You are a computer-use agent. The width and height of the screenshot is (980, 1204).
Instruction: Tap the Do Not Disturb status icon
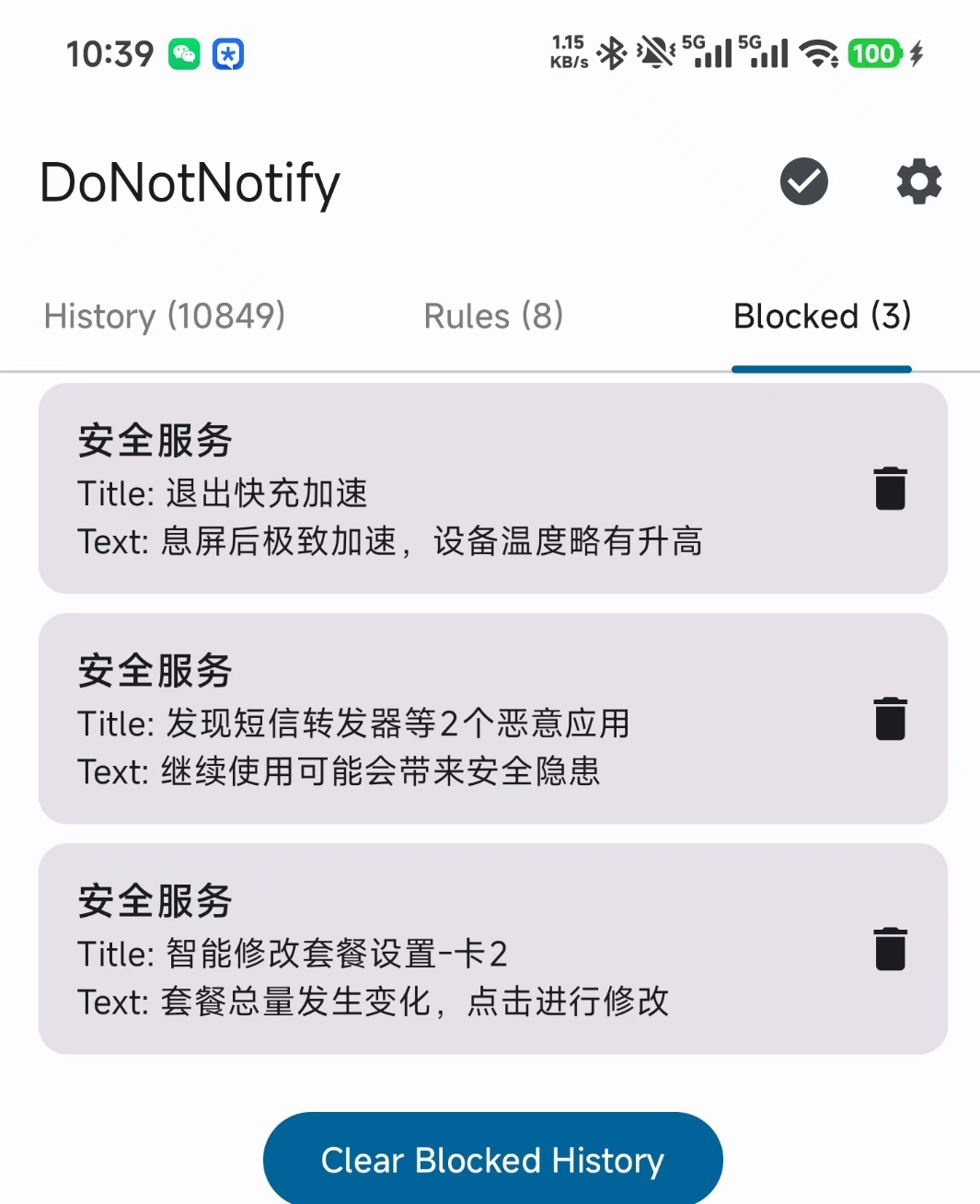(x=654, y=54)
